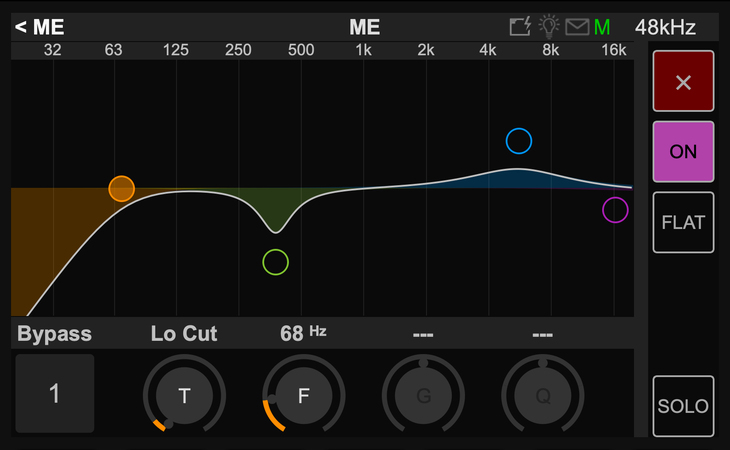Tap the envelope icon in top bar
Image resolution: width=730 pixels, height=450 pixels.
click(x=577, y=27)
